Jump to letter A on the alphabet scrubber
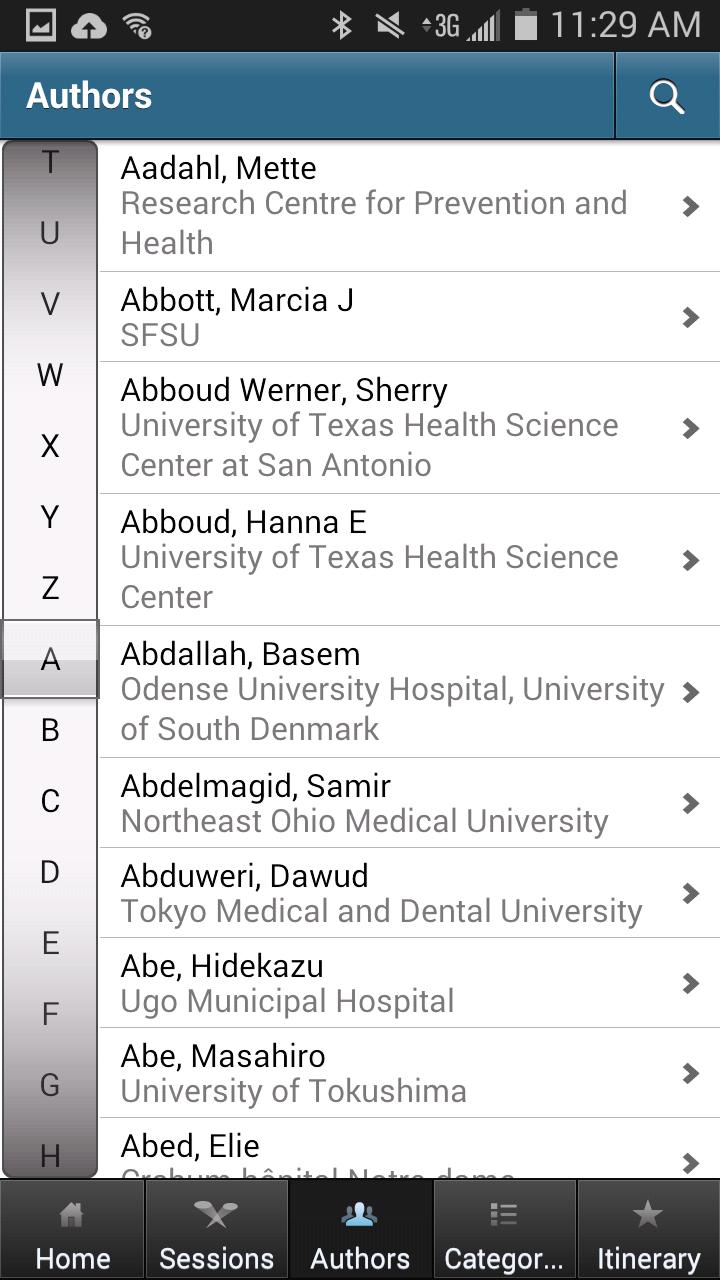720x1280 pixels. 48,659
